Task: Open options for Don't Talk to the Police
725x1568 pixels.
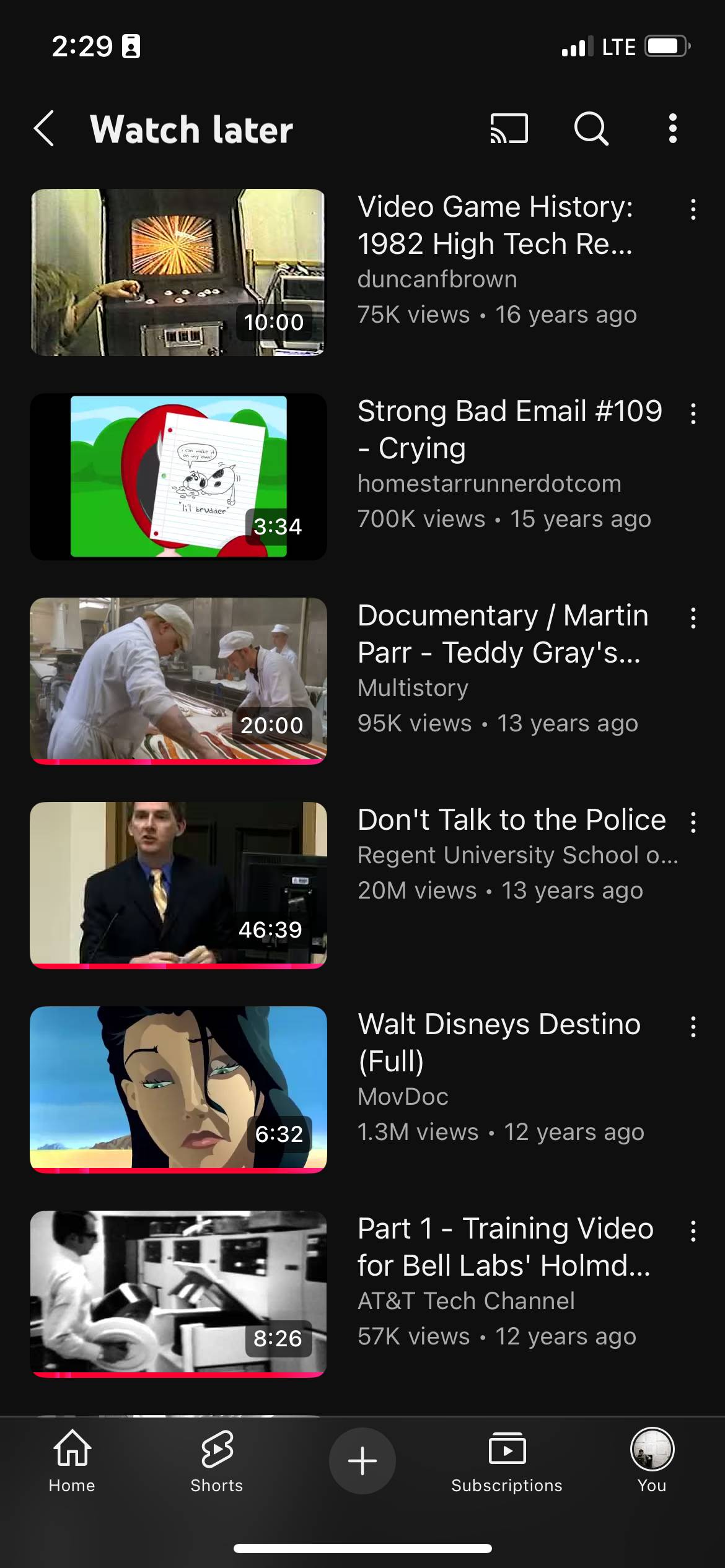Action: [x=693, y=822]
